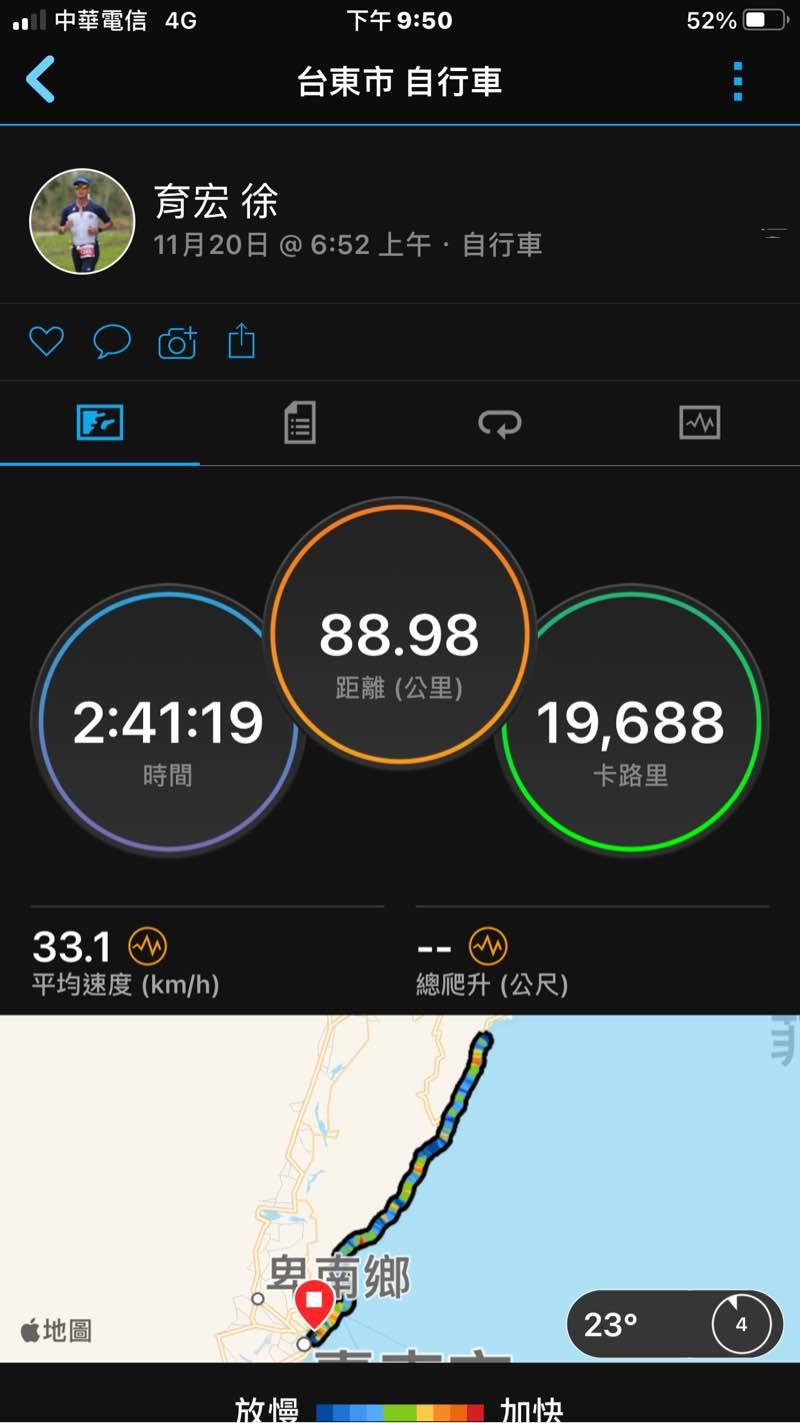Image resolution: width=800 pixels, height=1423 pixels.
Task: Open the route map
Action: [x=400, y=1150]
